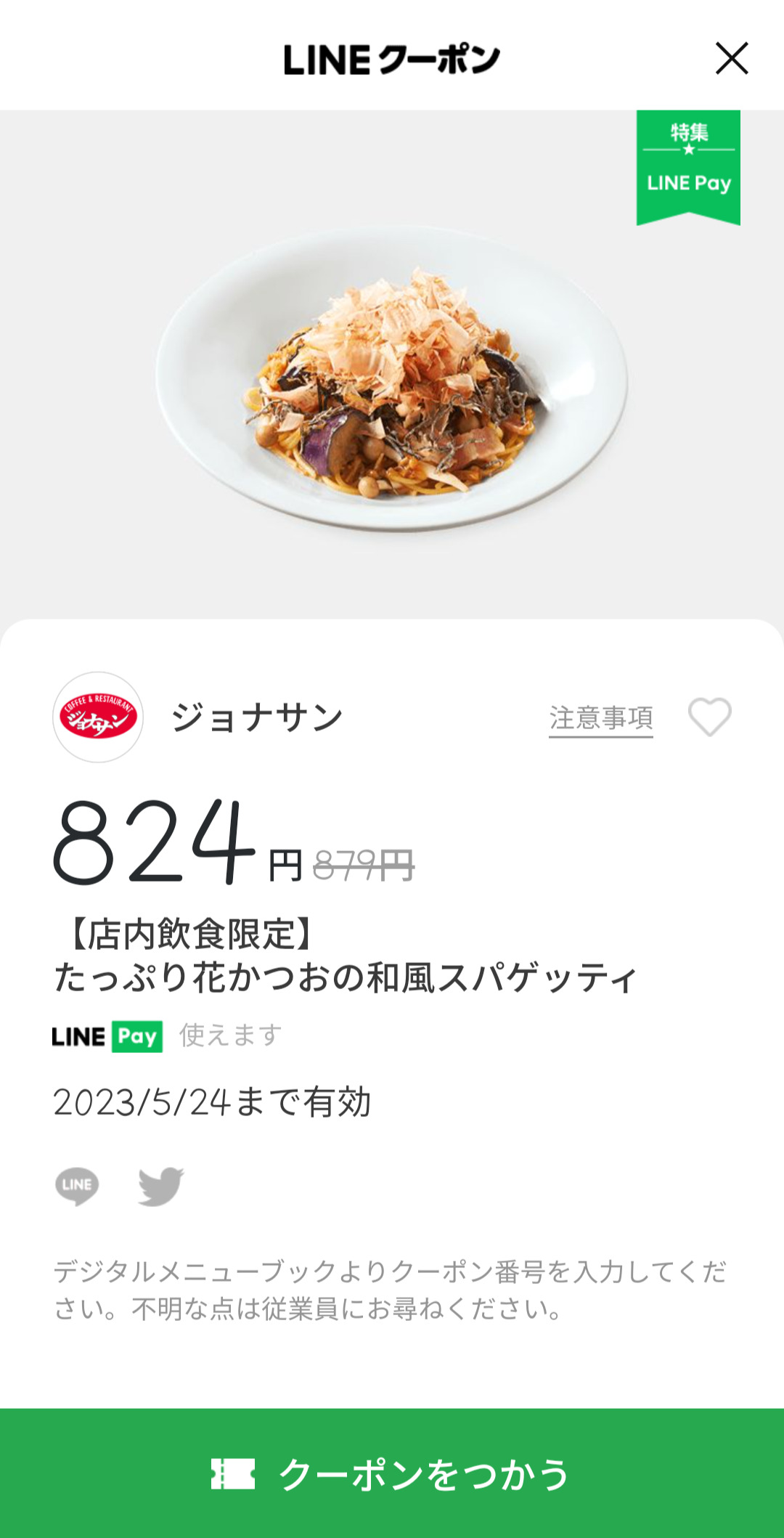Favorite this coupon with the heart icon

pyautogui.click(x=709, y=717)
